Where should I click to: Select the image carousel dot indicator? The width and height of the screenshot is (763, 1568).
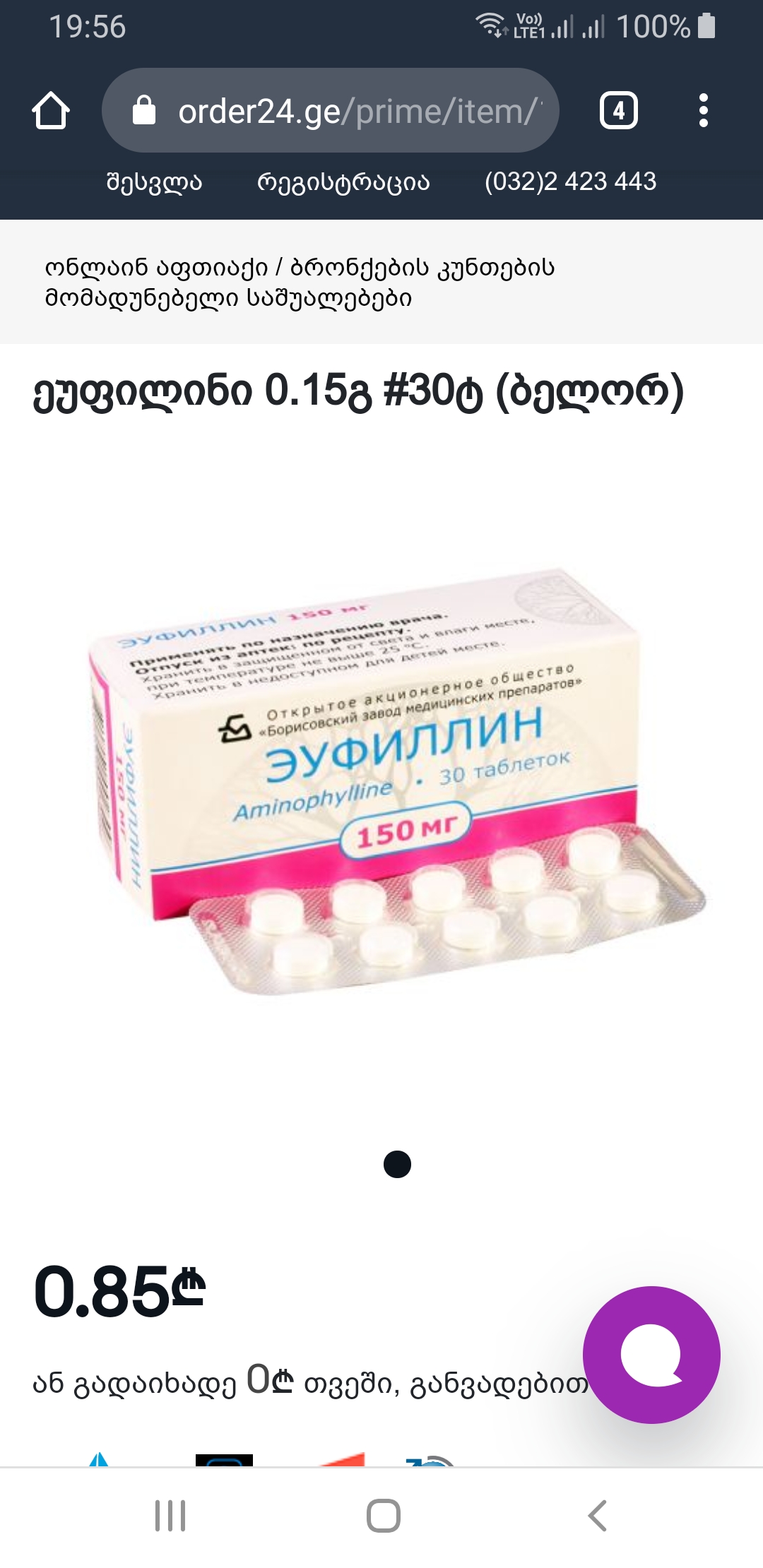click(397, 1165)
